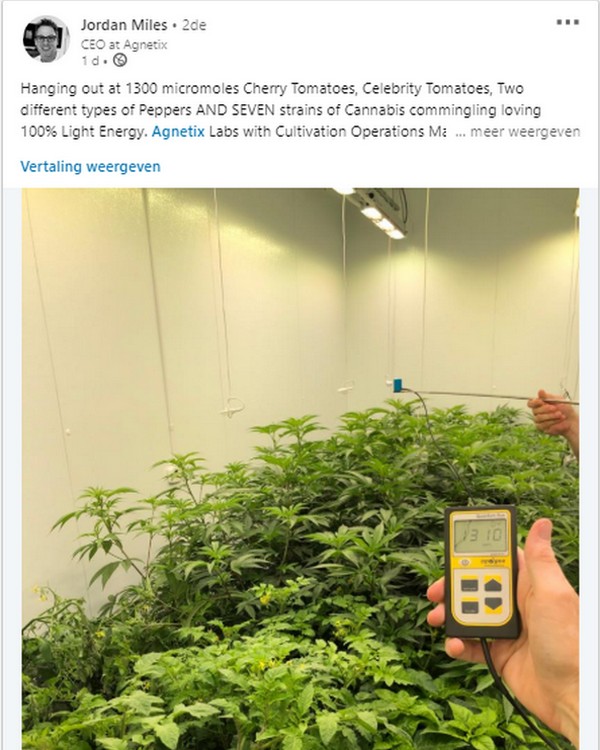600x750 pixels.
Task: Open Jordan Miles' profile name link
Action: 123,24
